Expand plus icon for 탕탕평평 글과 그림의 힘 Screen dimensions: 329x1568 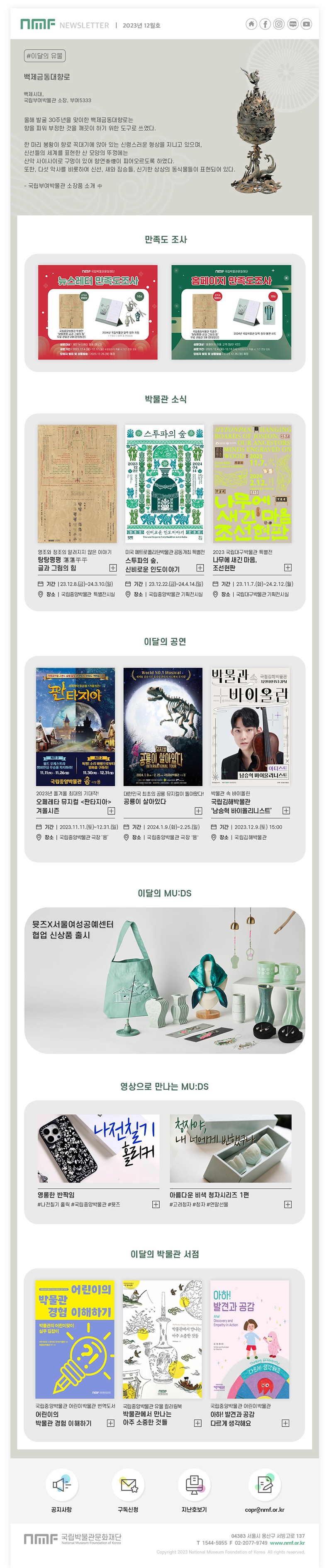[113, 568]
